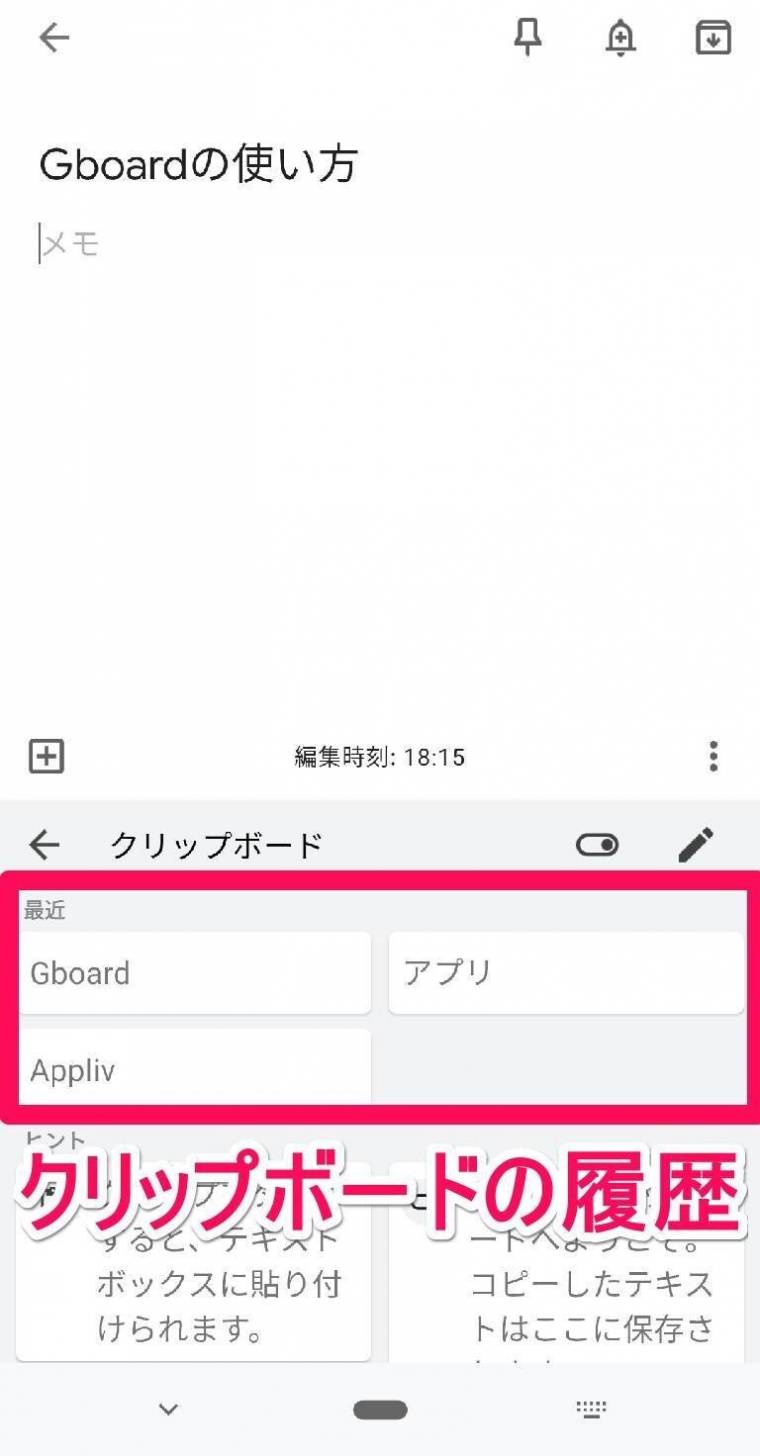Paste the Gboard clip

[x=194, y=973]
